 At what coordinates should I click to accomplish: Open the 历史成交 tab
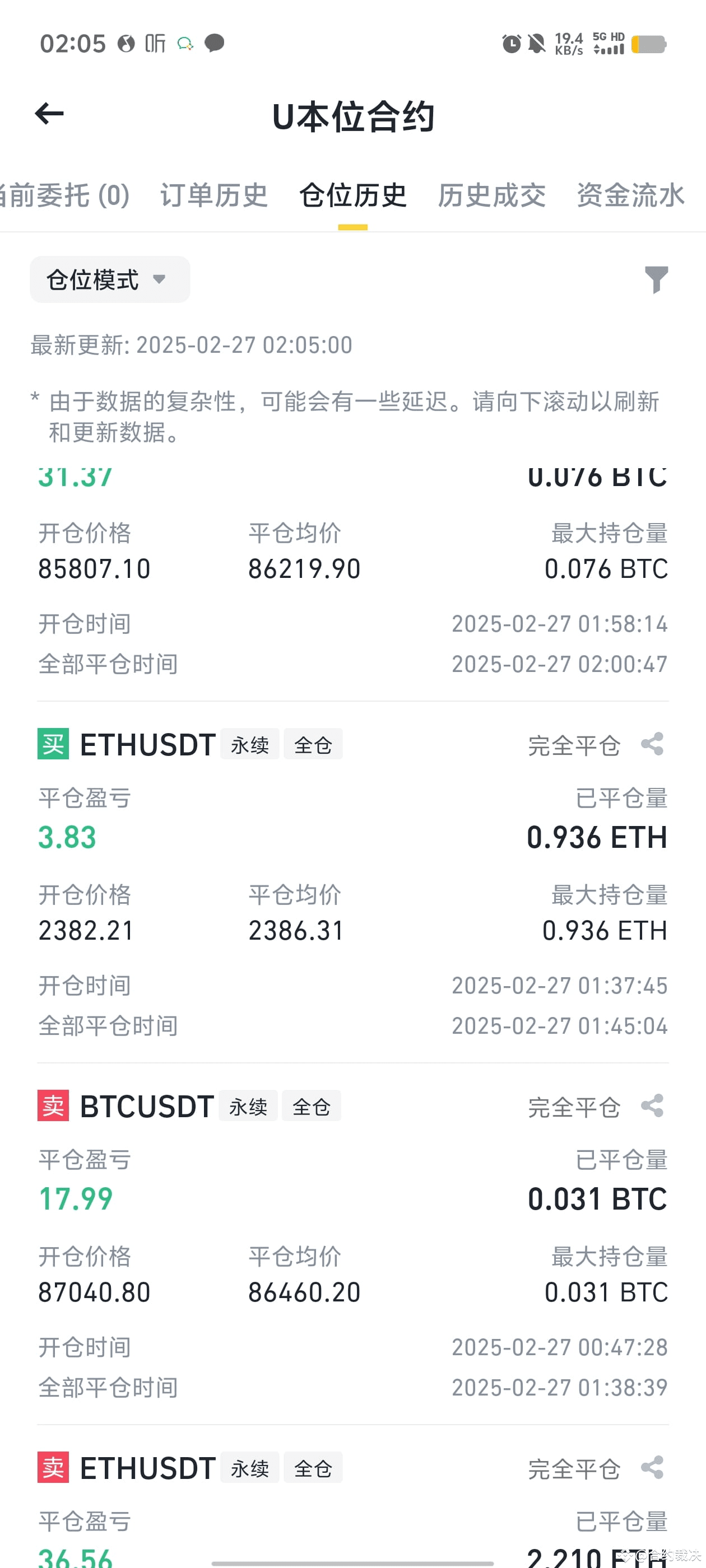[x=491, y=196]
